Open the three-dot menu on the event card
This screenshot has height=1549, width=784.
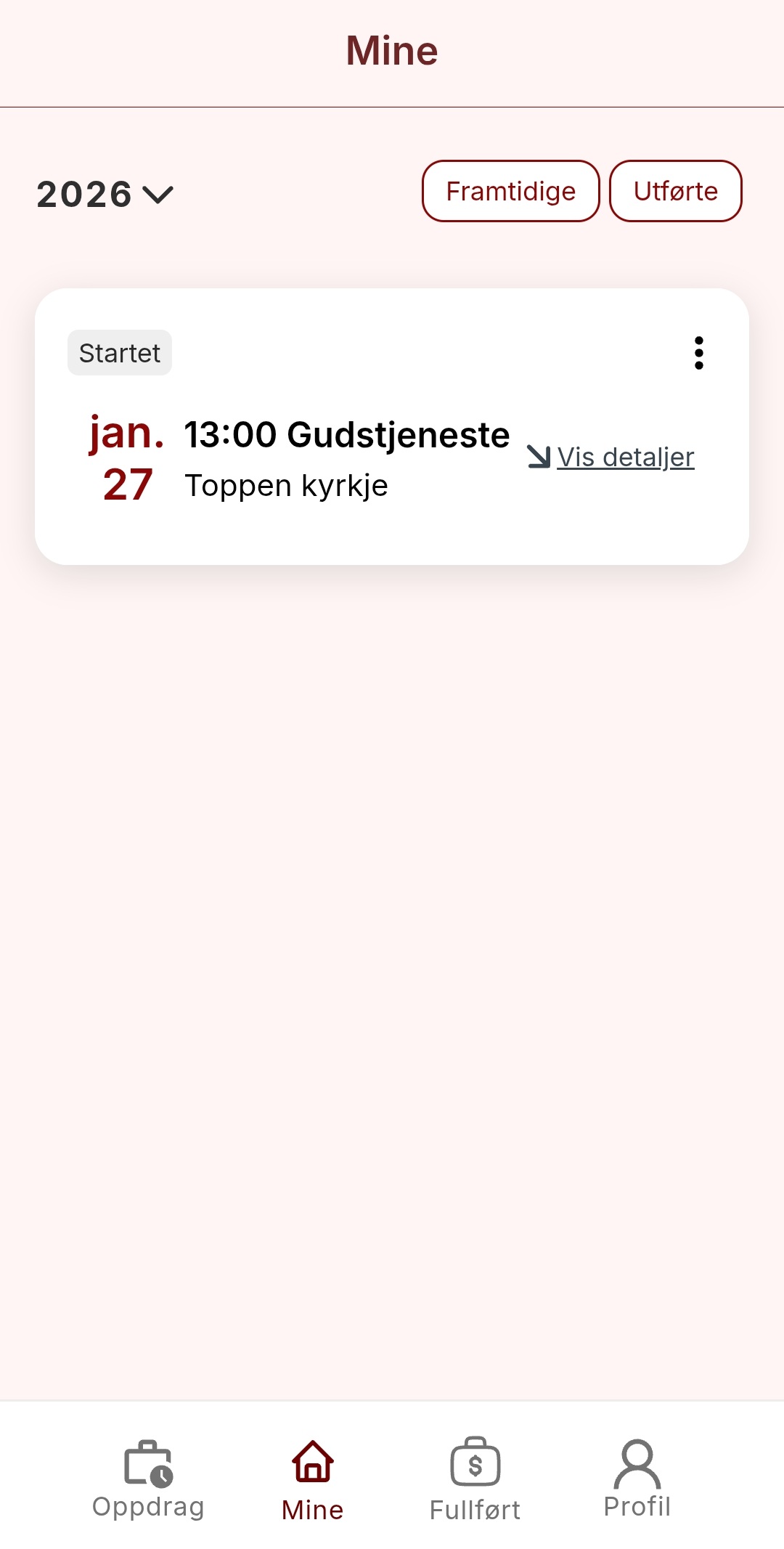(x=699, y=354)
